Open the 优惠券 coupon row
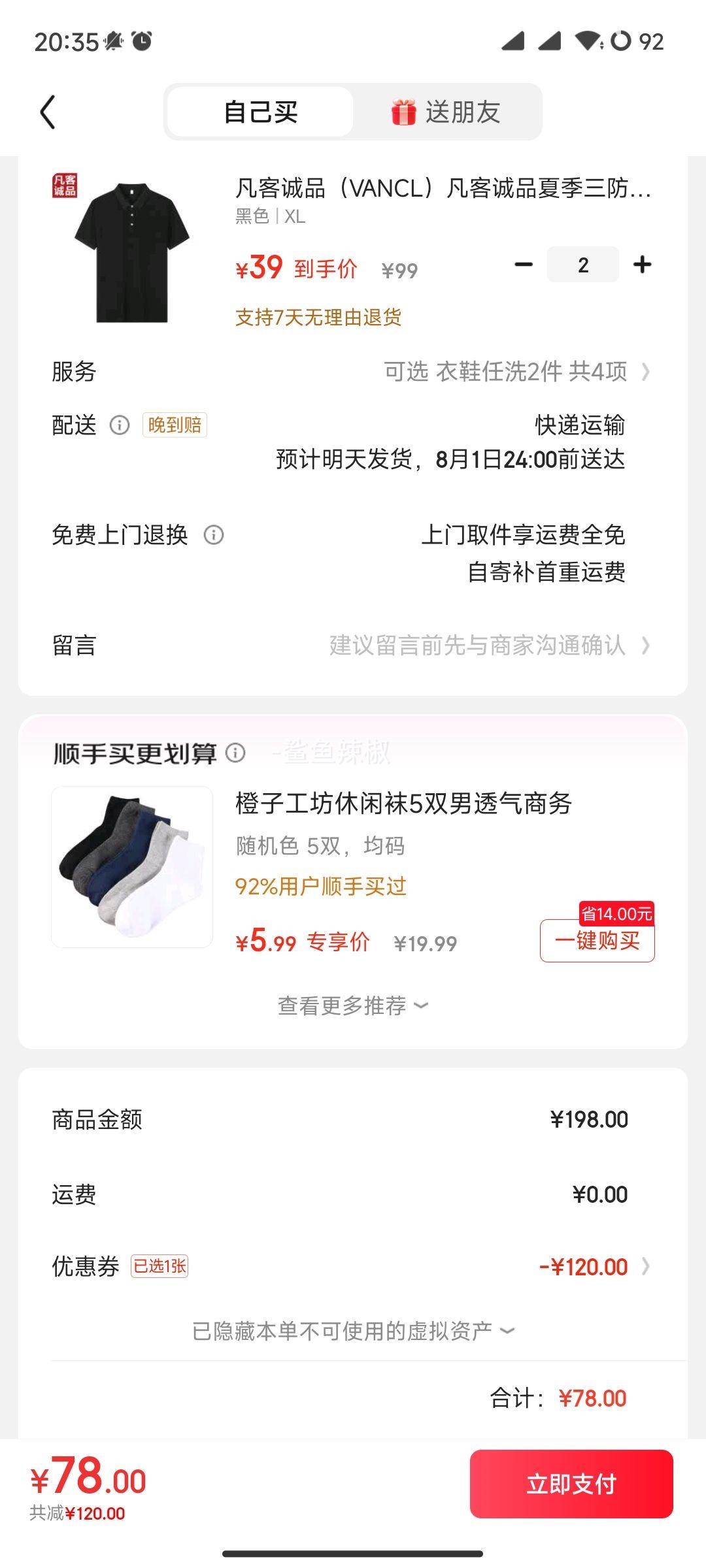 353,1266
